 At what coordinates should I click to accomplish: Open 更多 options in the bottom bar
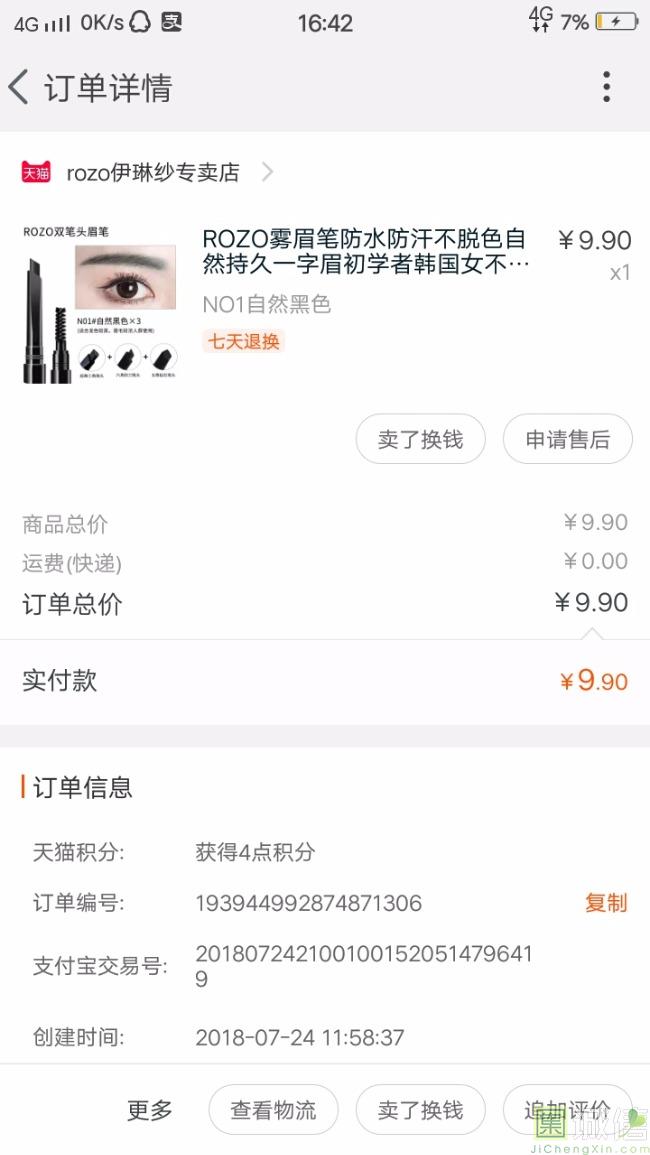pos(150,1110)
